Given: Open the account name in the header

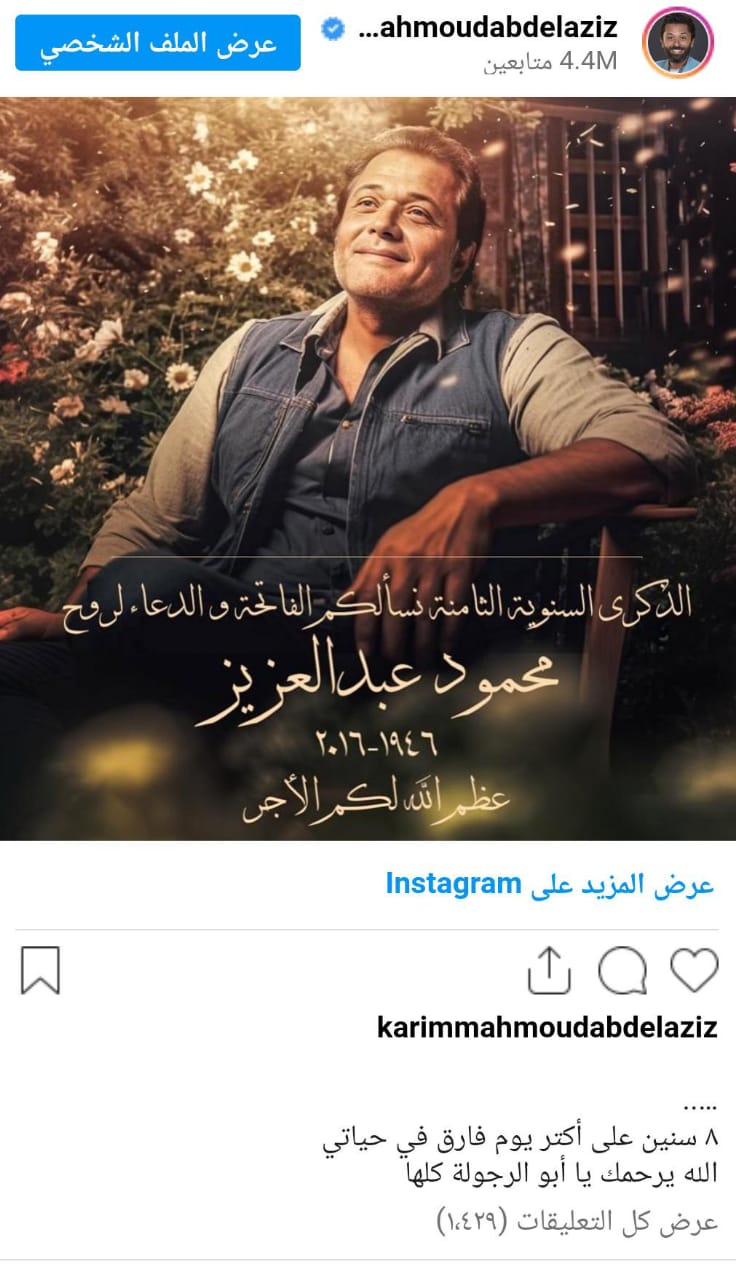Looking at the screenshot, I should pos(470,27).
